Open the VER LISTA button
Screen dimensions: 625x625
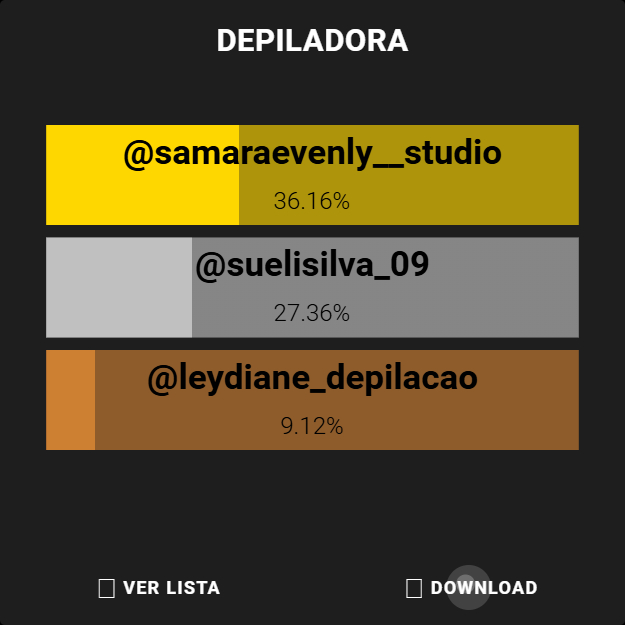tap(160, 588)
